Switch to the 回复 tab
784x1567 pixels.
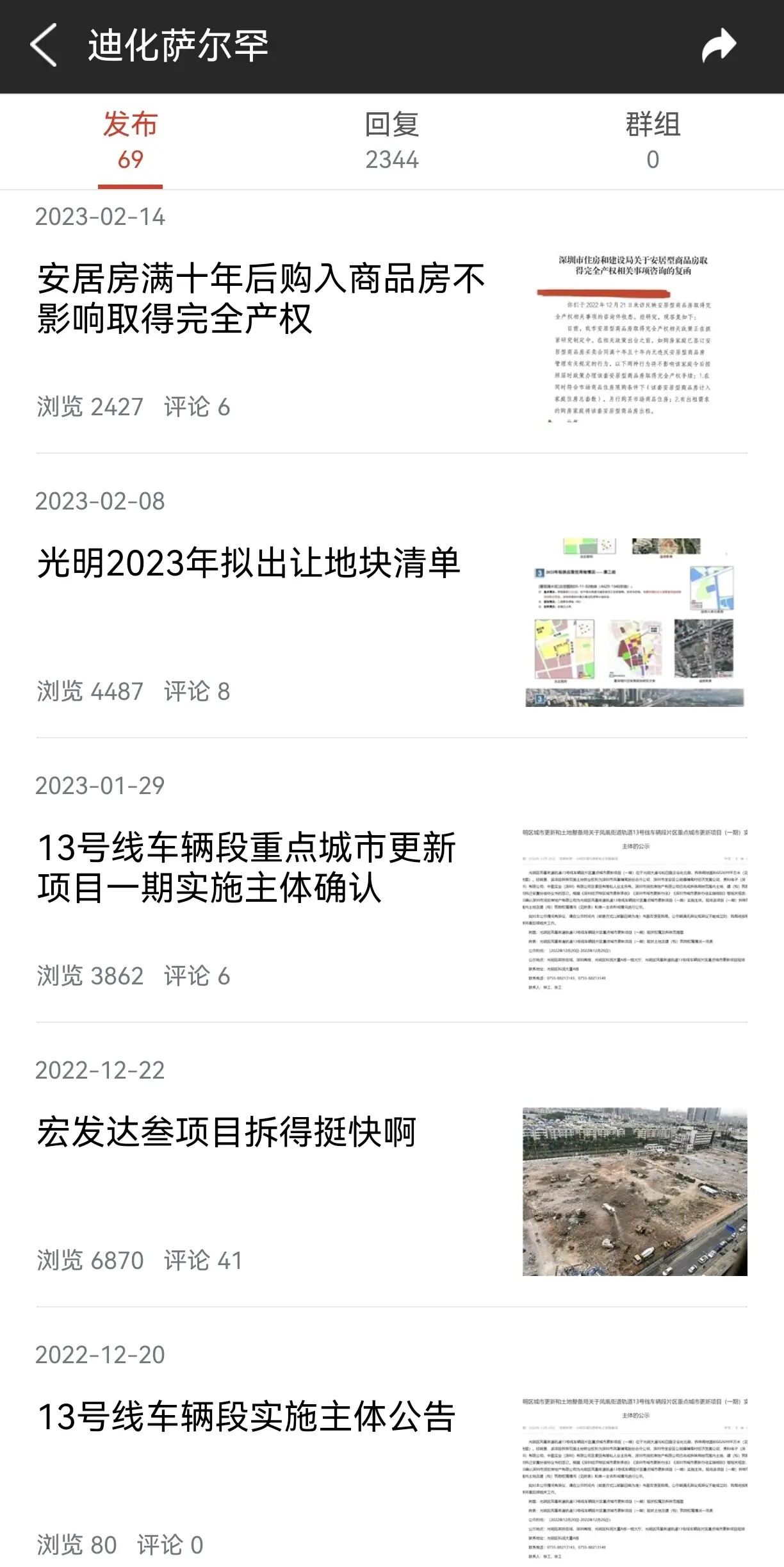[391, 141]
